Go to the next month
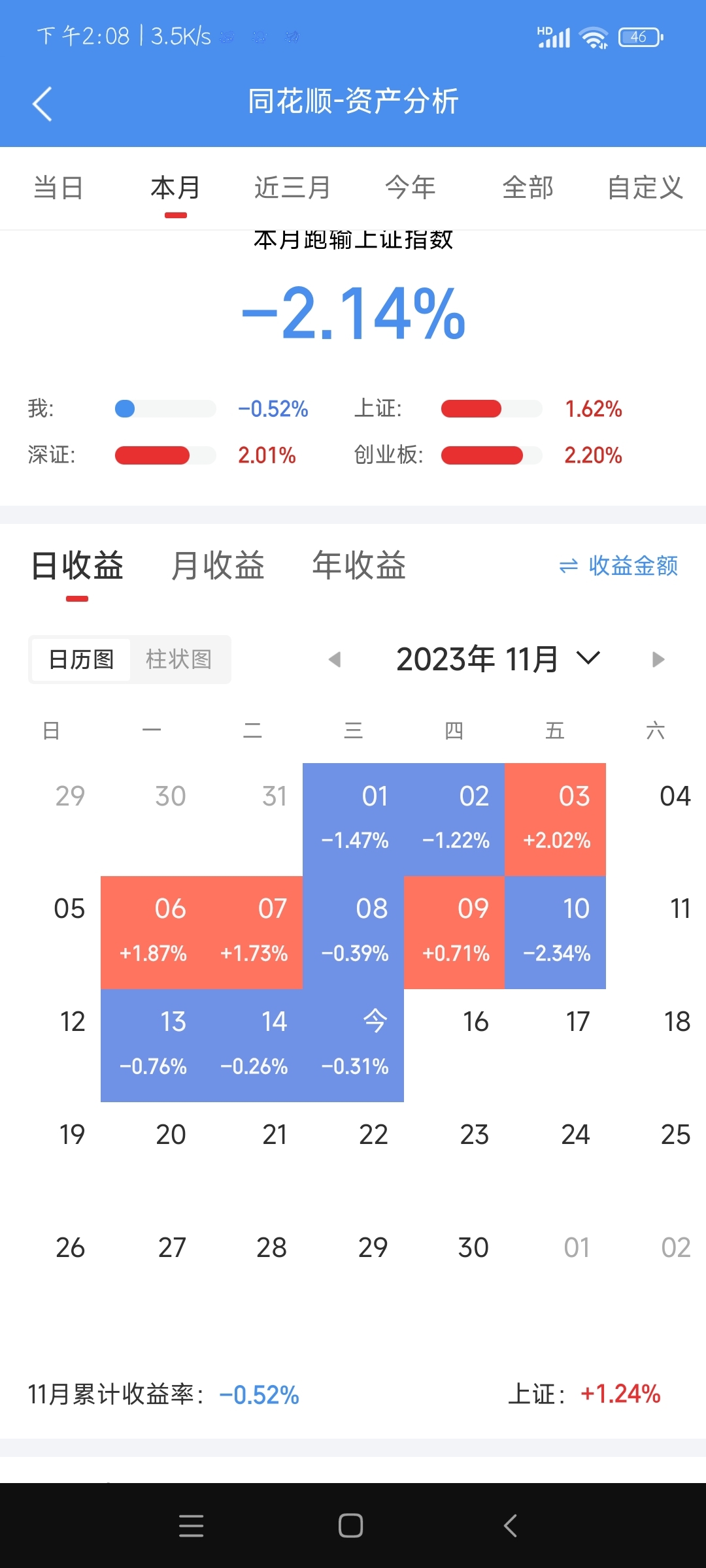Viewport: 706px width, 1568px height. point(658,659)
